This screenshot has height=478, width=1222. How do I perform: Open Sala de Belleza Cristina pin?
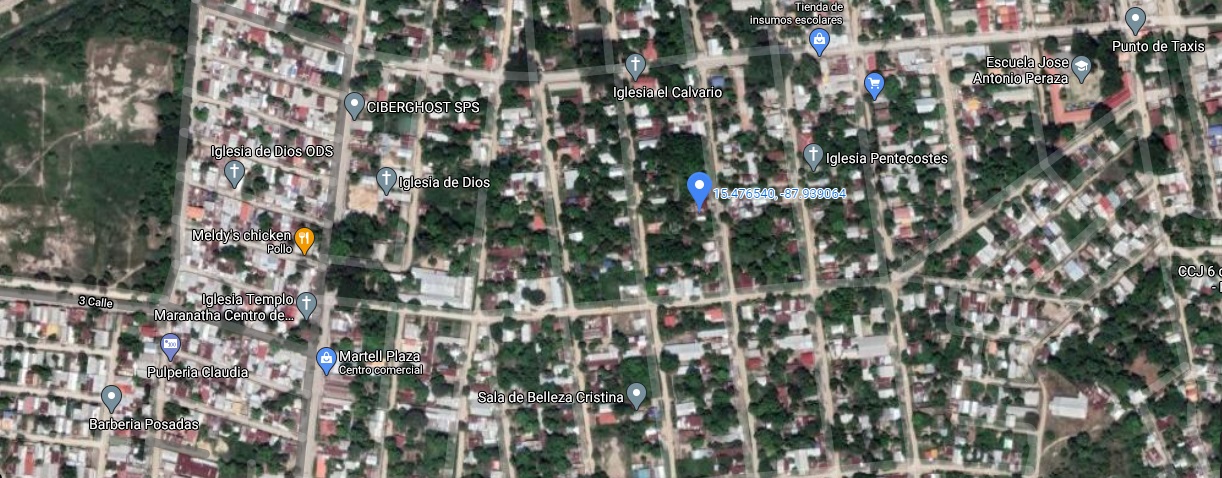coord(636,396)
